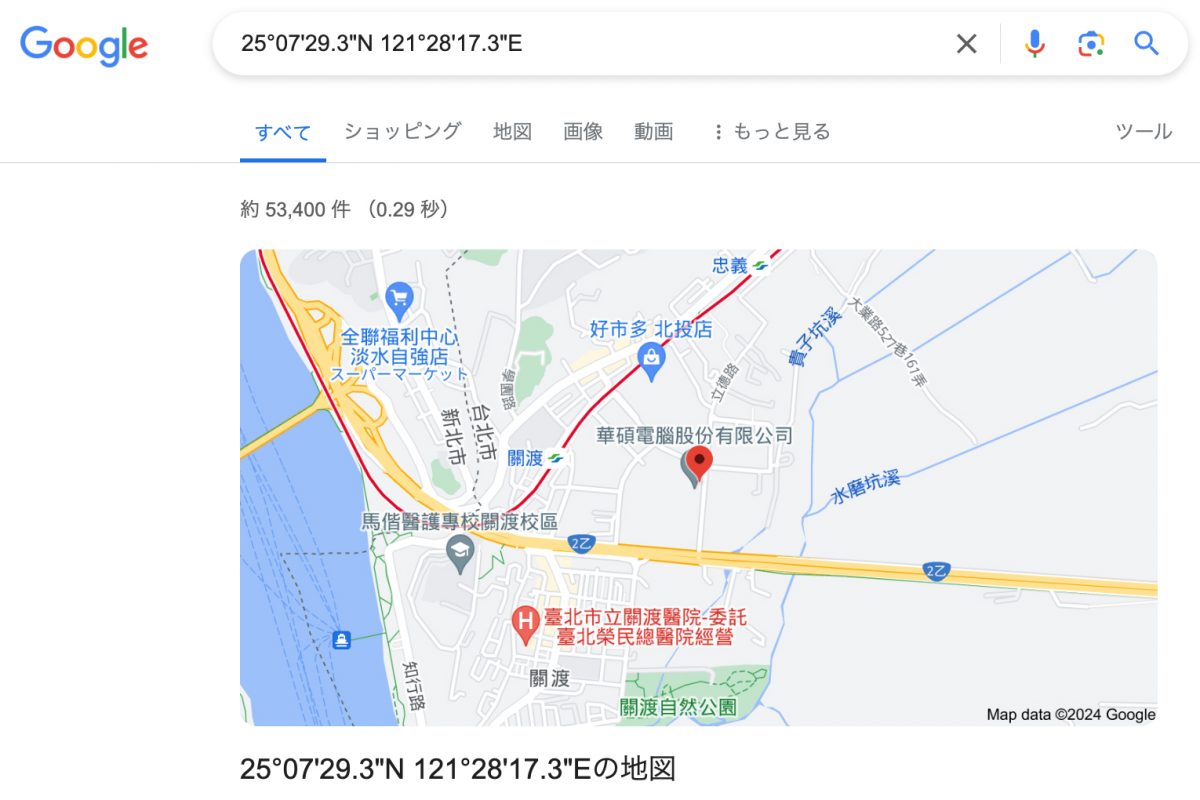Clear the search query with the X
The height and width of the screenshot is (800, 1200).
click(966, 44)
